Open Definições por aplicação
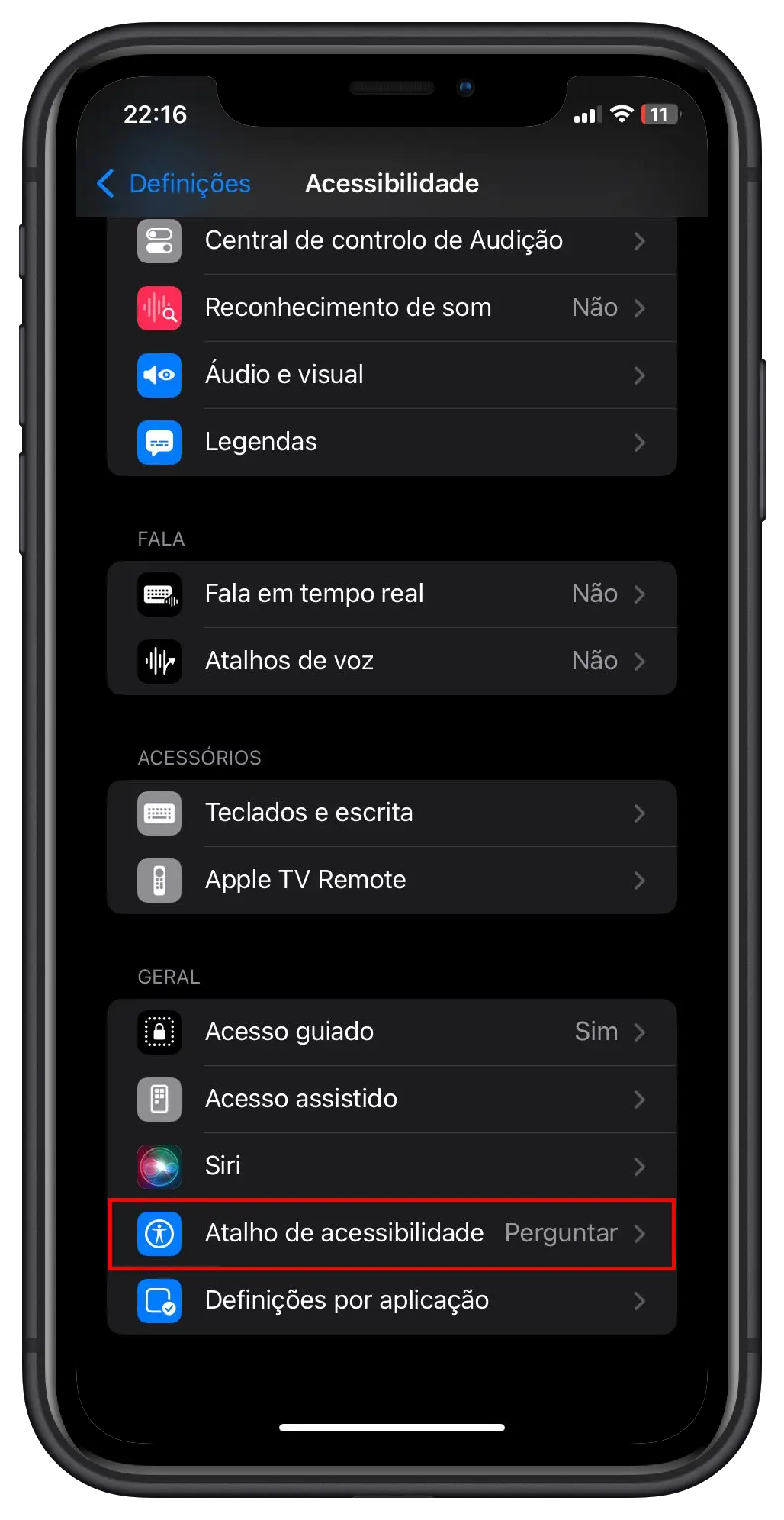Viewport: 784px width, 1520px height. click(x=390, y=1300)
